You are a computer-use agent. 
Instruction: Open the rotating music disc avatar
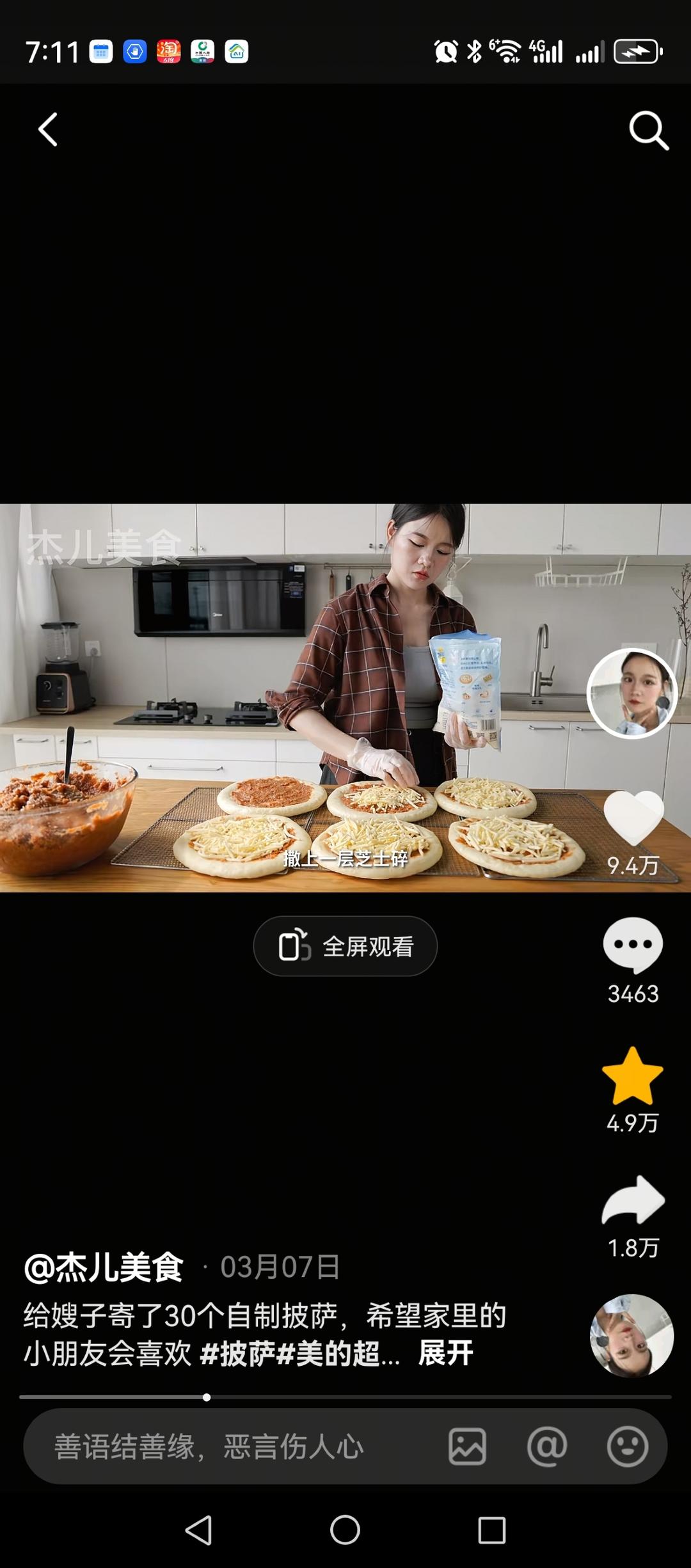tap(631, 1335)
